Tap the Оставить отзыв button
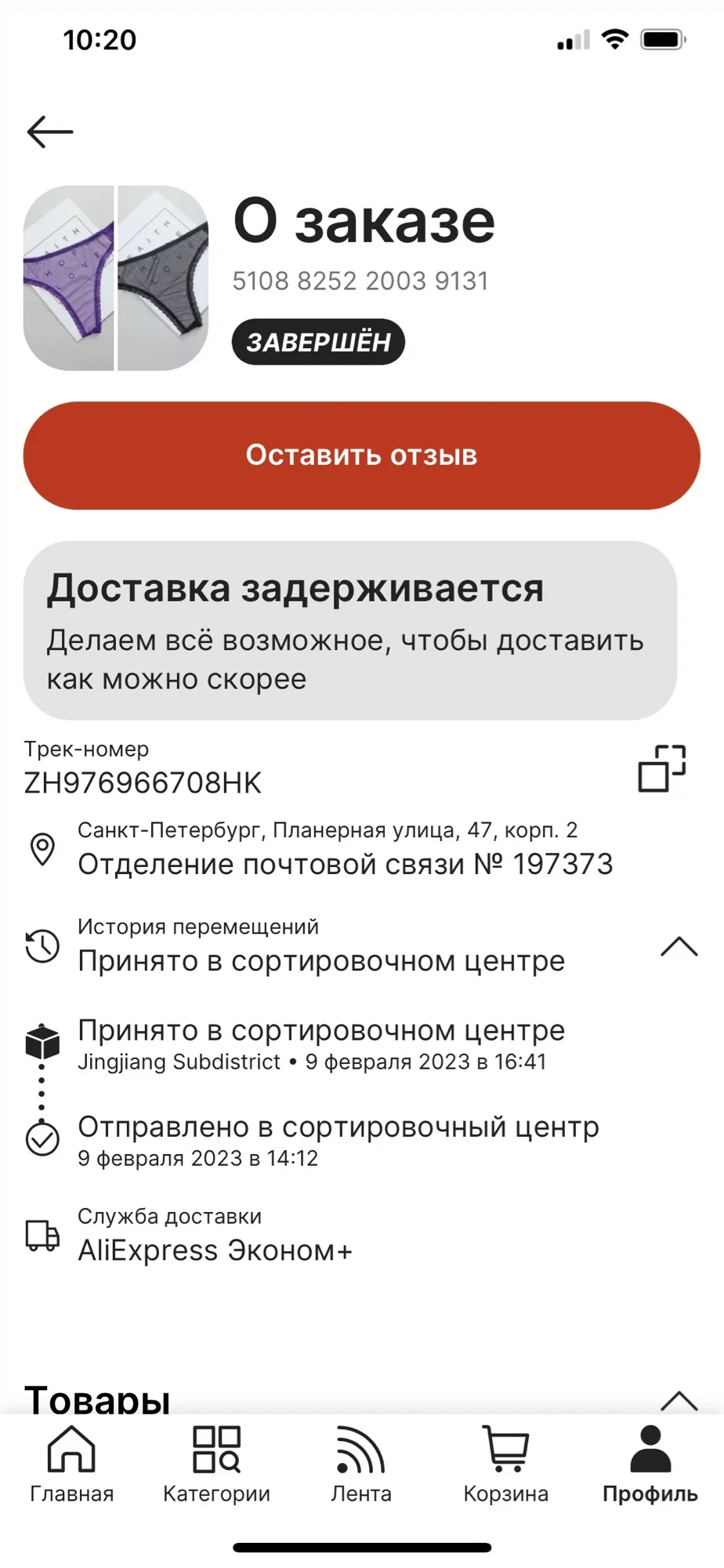 (361, 456)
